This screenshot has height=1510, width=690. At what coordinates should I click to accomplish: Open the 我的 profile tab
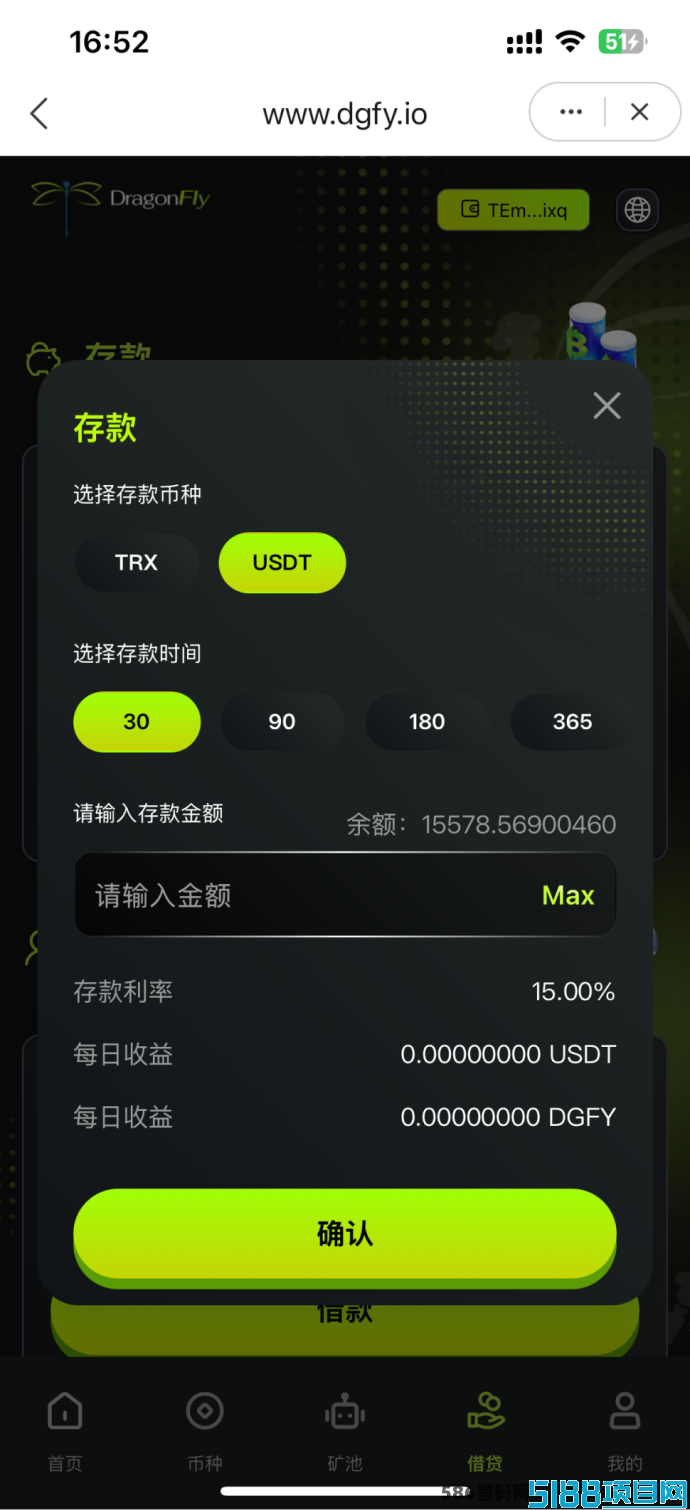[625, 1432]
